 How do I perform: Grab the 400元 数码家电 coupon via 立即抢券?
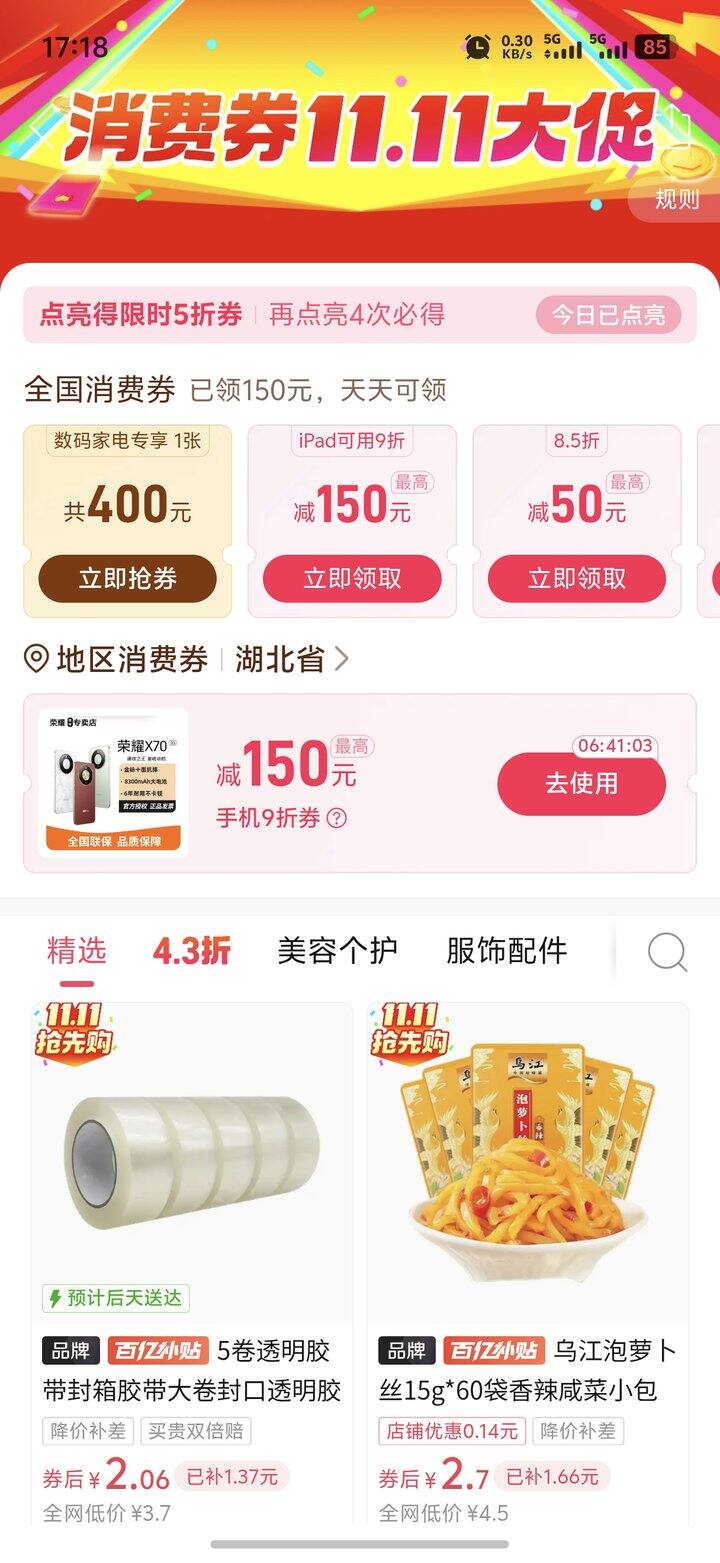[x=127, y=578]
